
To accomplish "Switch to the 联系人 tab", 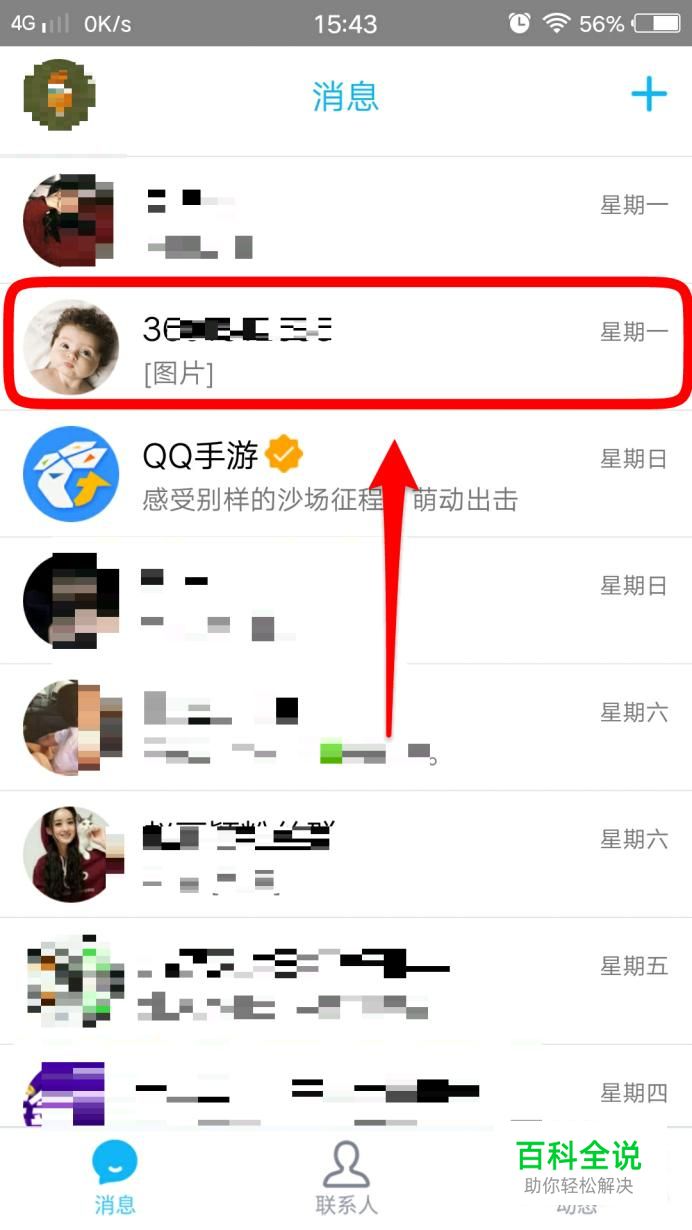I will (346, 1178).
